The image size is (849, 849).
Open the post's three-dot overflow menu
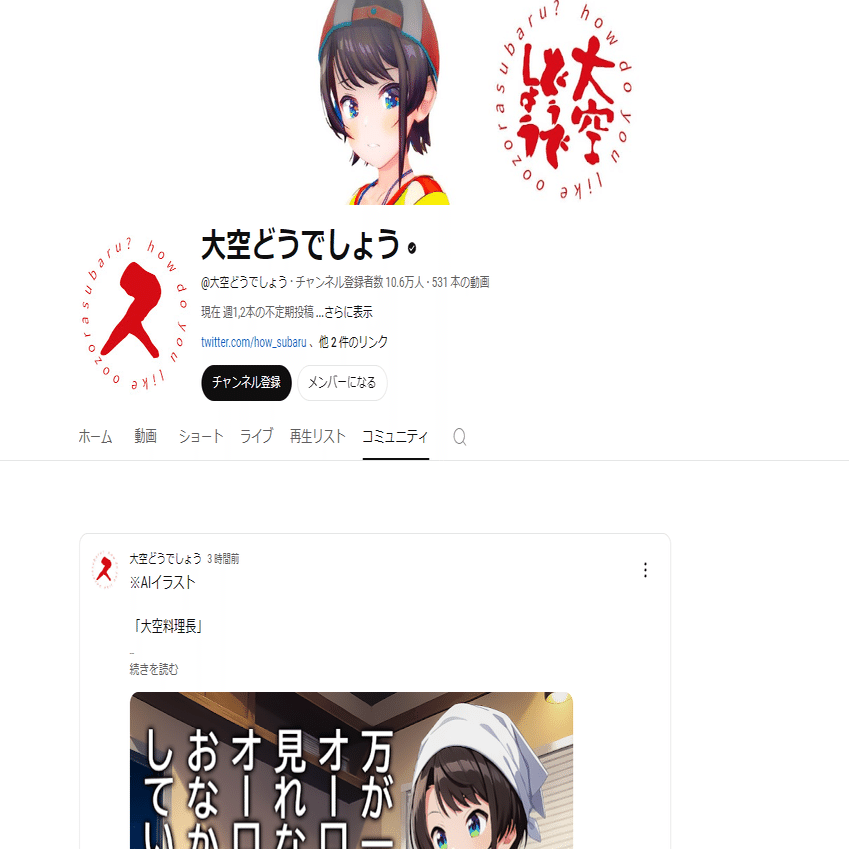645,570
